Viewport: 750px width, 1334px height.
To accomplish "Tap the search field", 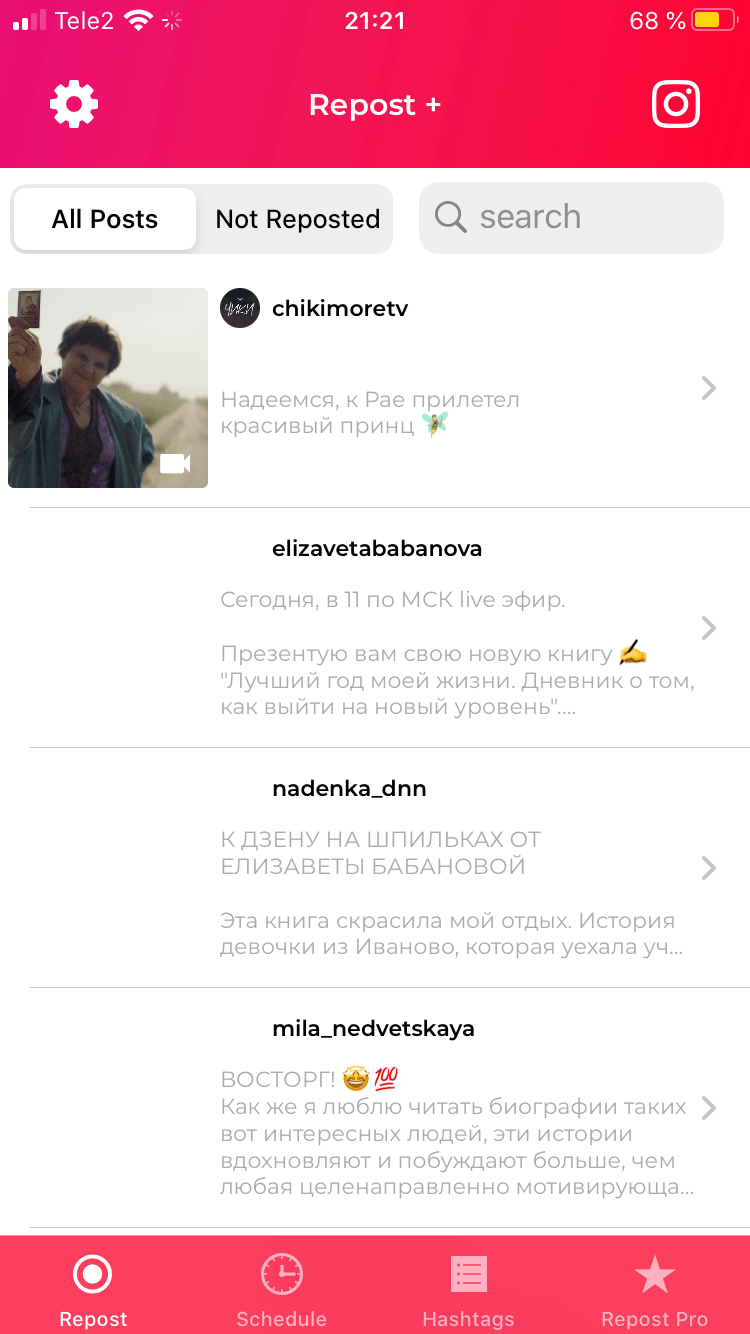I will [x=570, y=218].
